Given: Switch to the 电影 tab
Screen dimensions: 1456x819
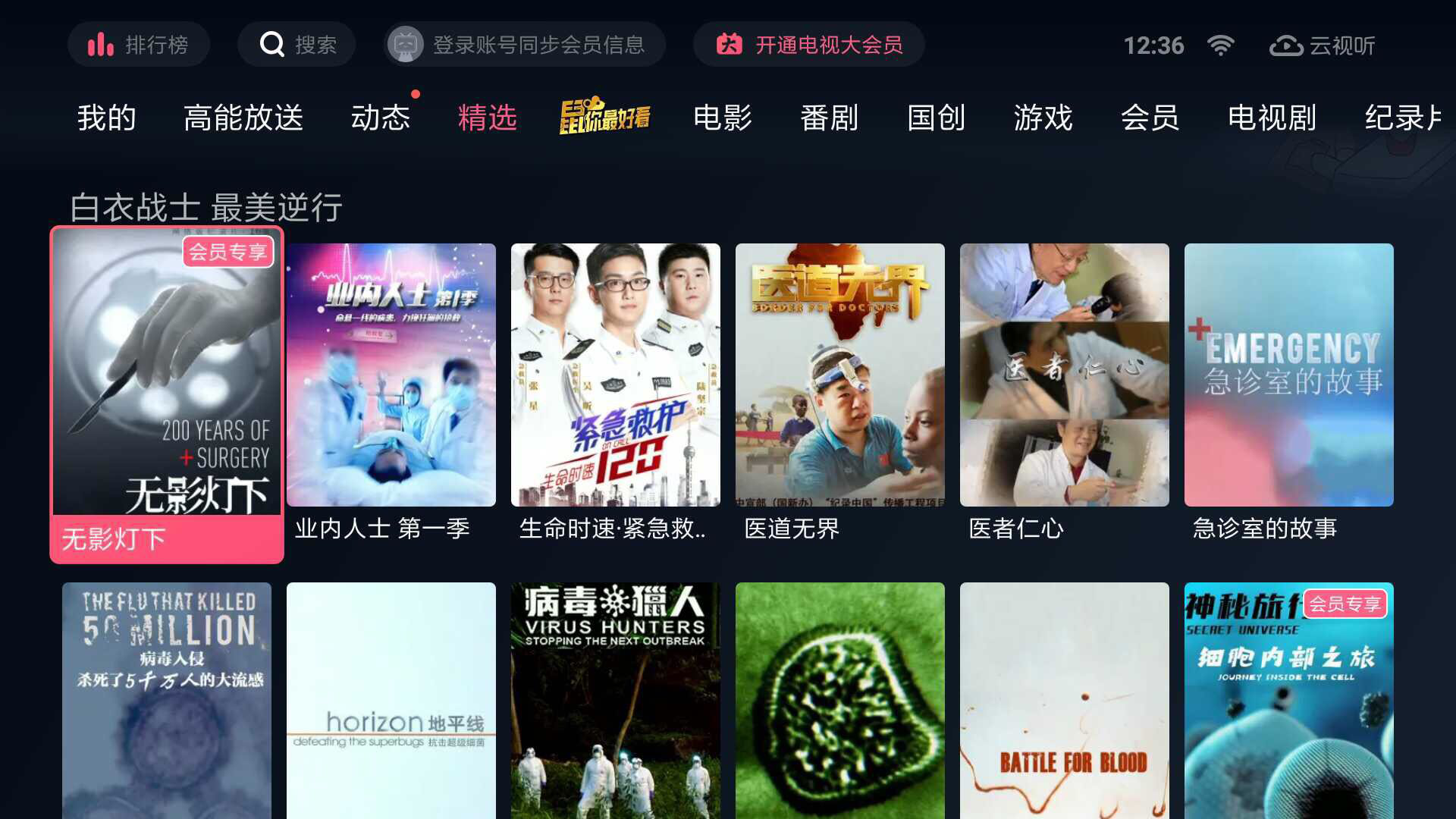Looking at the screenshot, I should [723, 118].
